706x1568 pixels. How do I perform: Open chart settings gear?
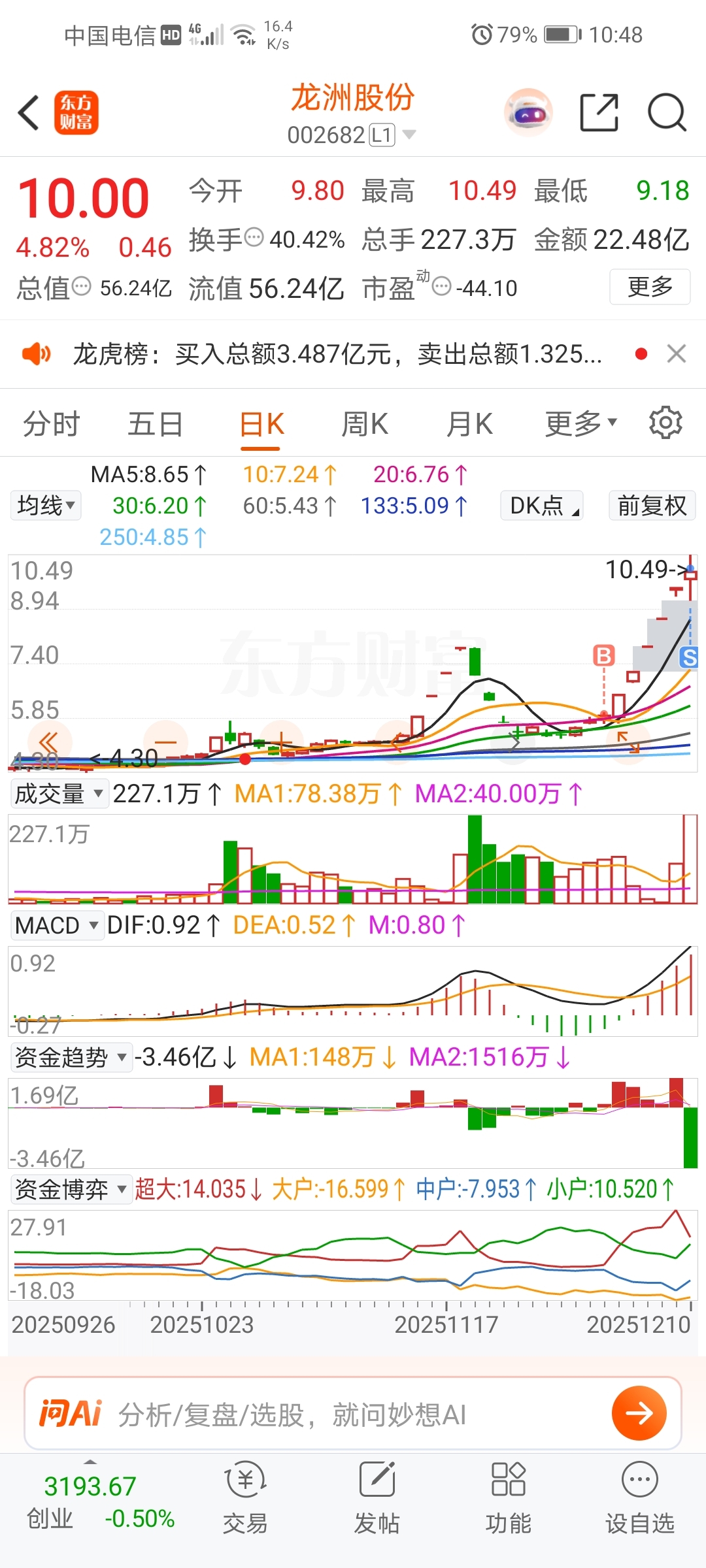tap(665, 423)
